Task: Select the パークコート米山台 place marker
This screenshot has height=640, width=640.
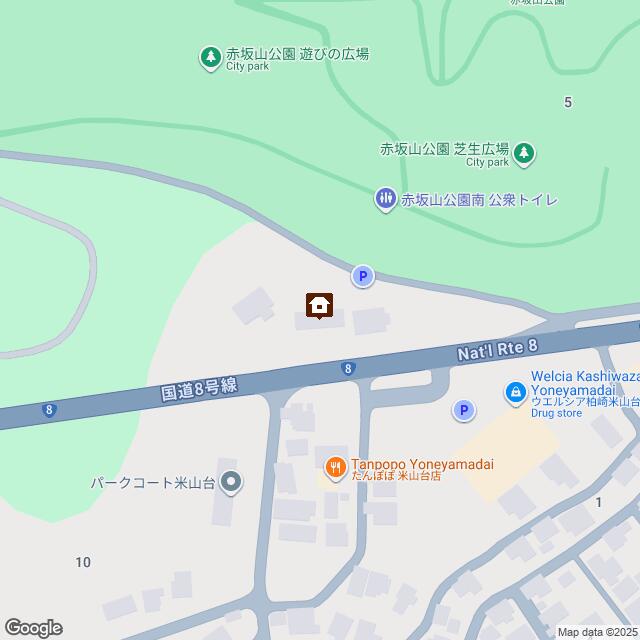Action: pyautogui.click(x=231, y=483)
